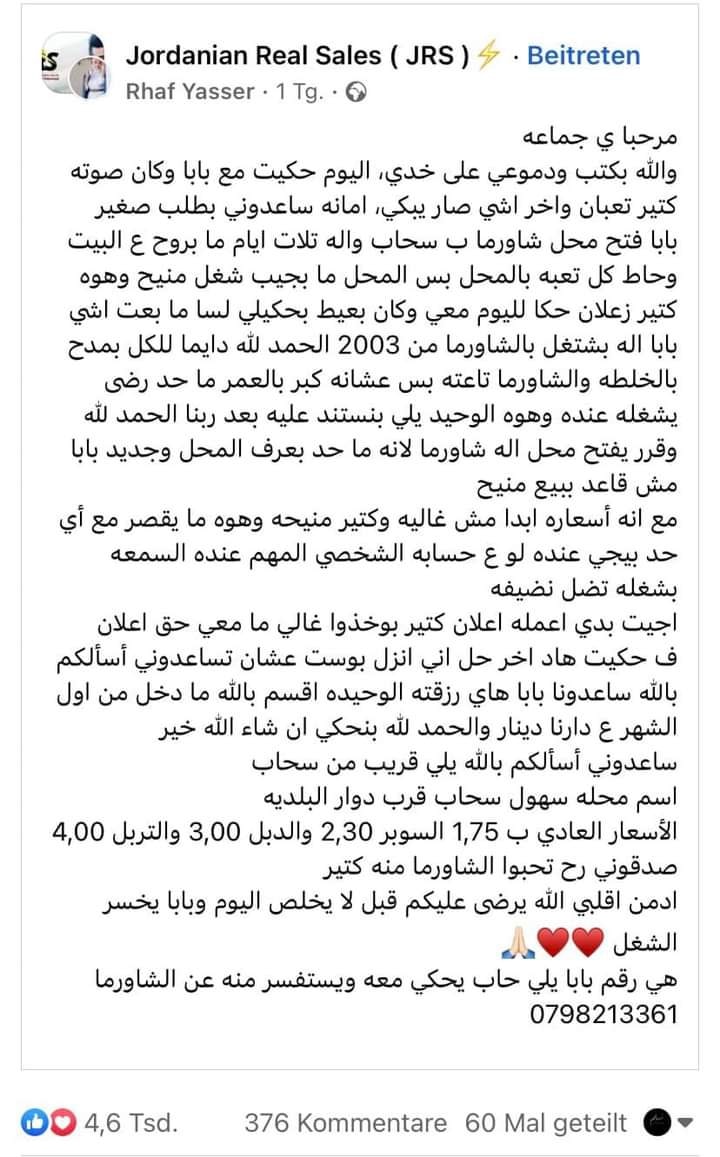Click the folded-hands emoji in the post
This screenshot has width=720, height=1157.
pos(516,942)
